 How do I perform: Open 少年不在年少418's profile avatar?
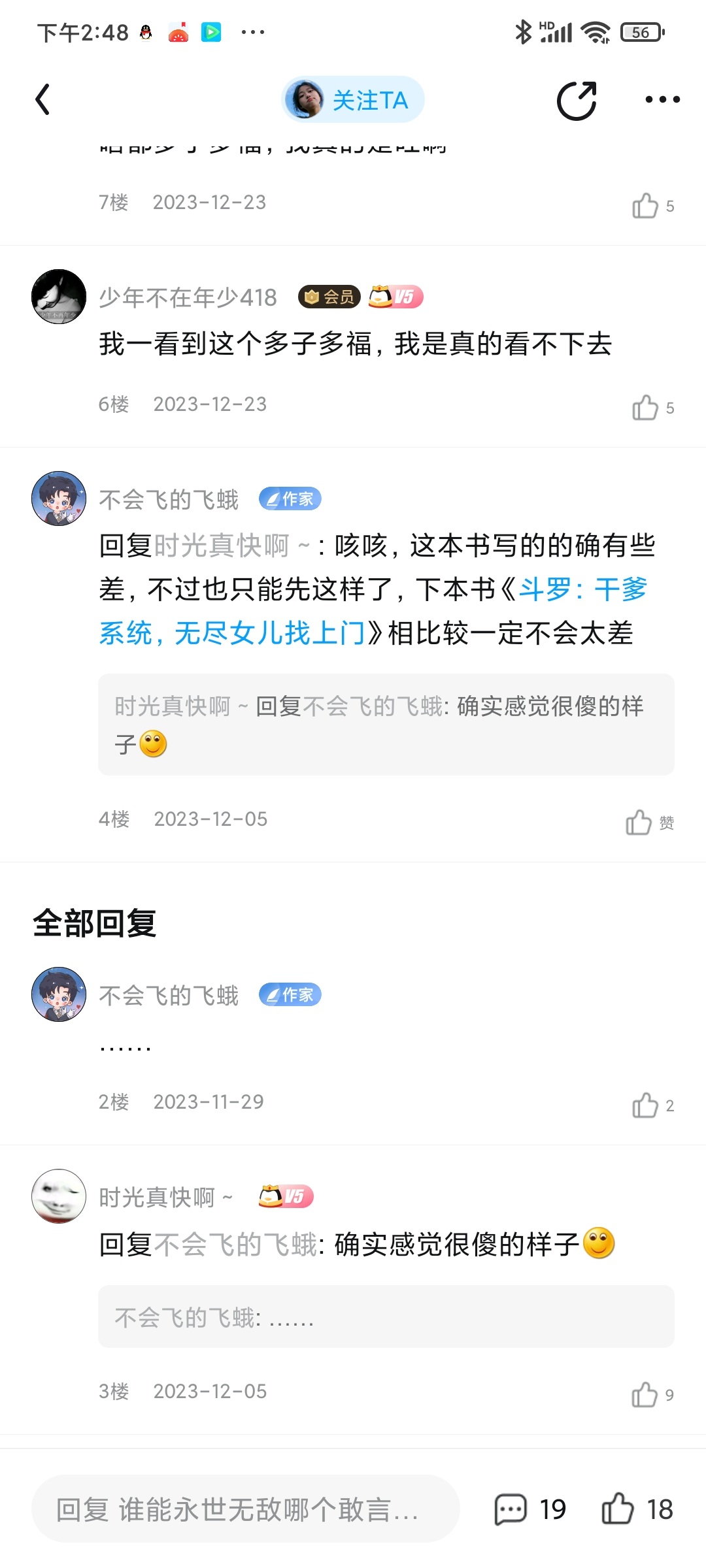tap(59, 297)
